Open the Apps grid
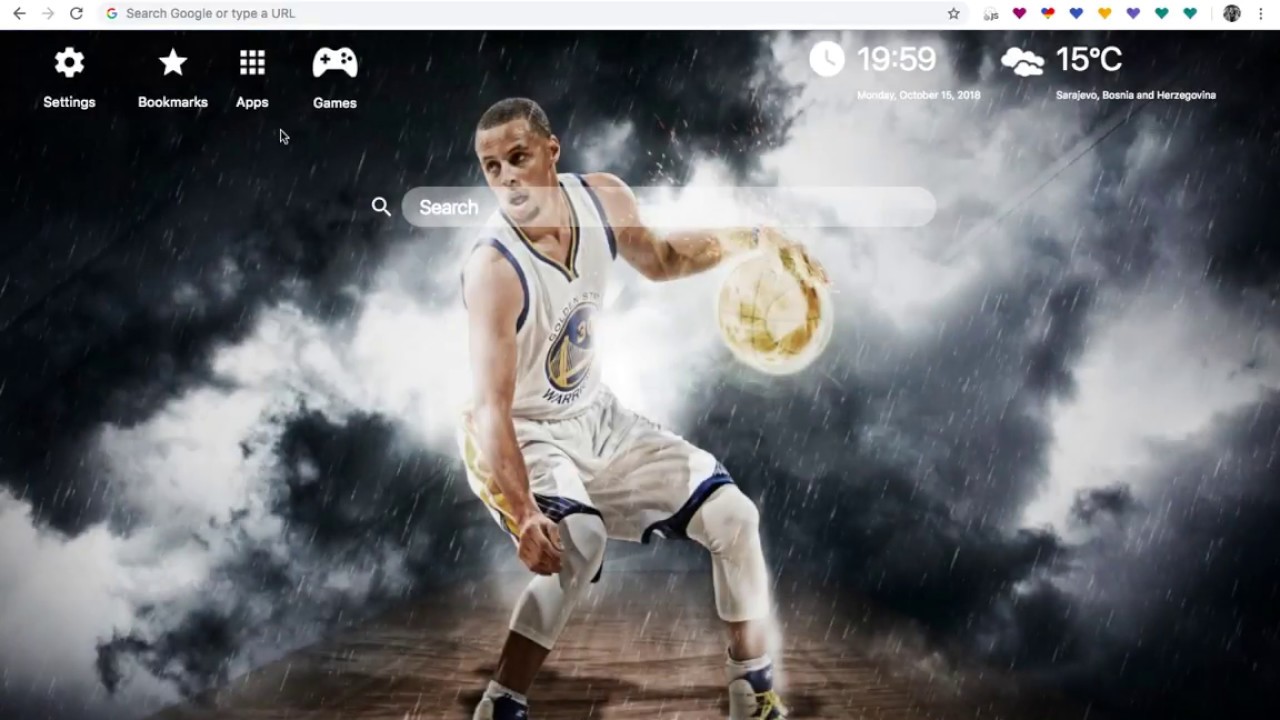 click(x=252, y=64)
